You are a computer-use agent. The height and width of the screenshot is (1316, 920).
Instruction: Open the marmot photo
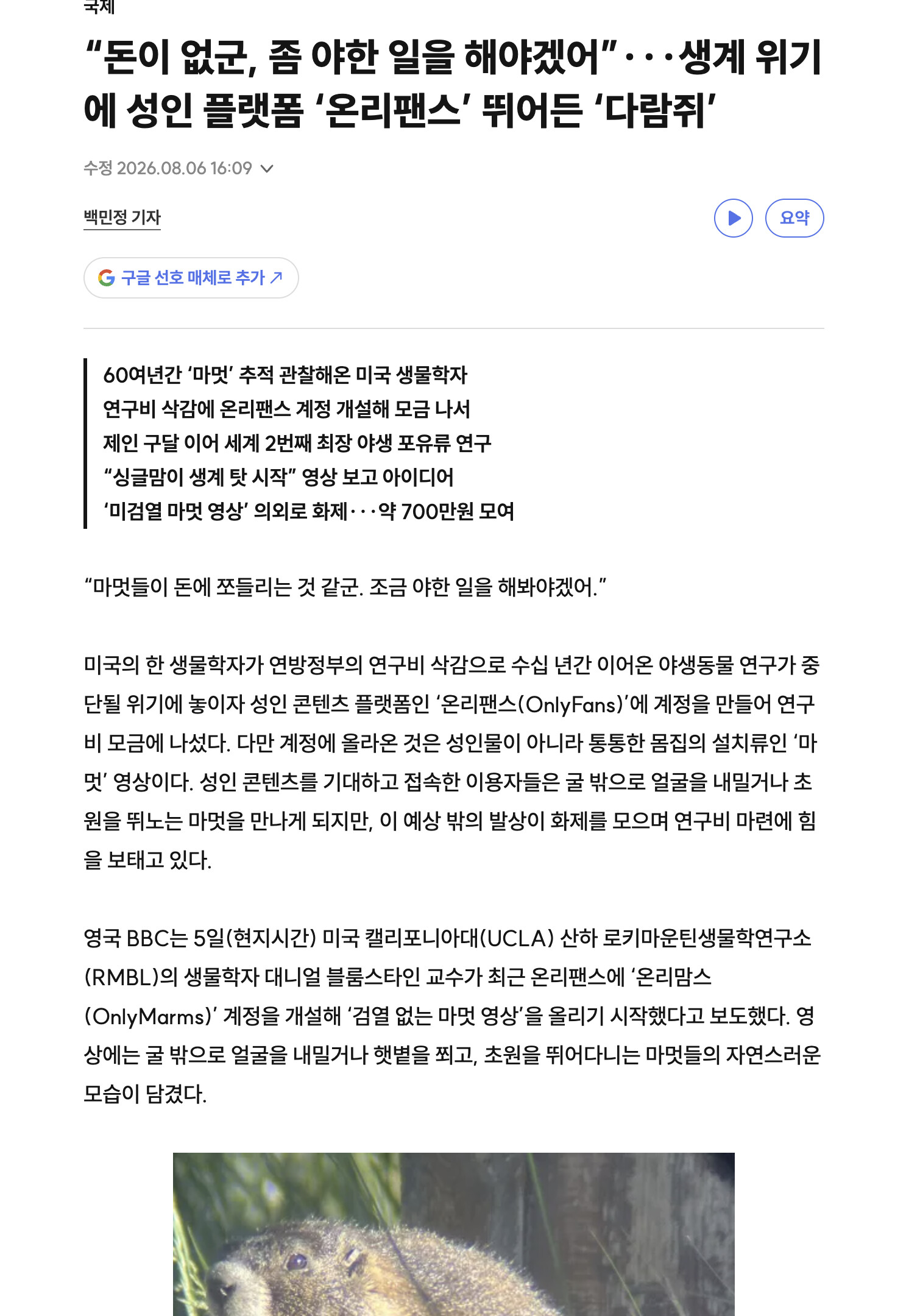(x=454, y=1234)
